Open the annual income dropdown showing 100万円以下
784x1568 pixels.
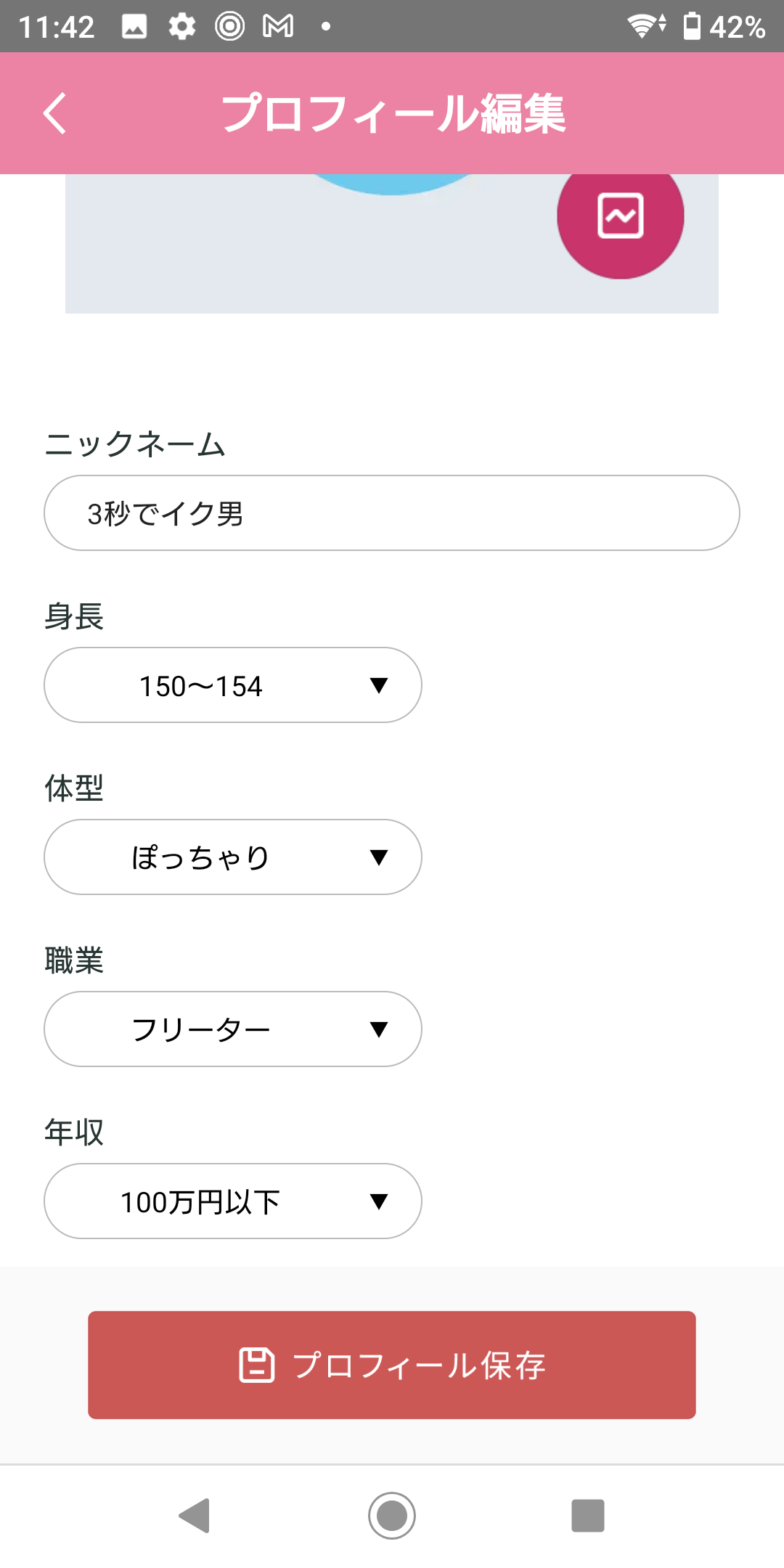[233, 1201]
